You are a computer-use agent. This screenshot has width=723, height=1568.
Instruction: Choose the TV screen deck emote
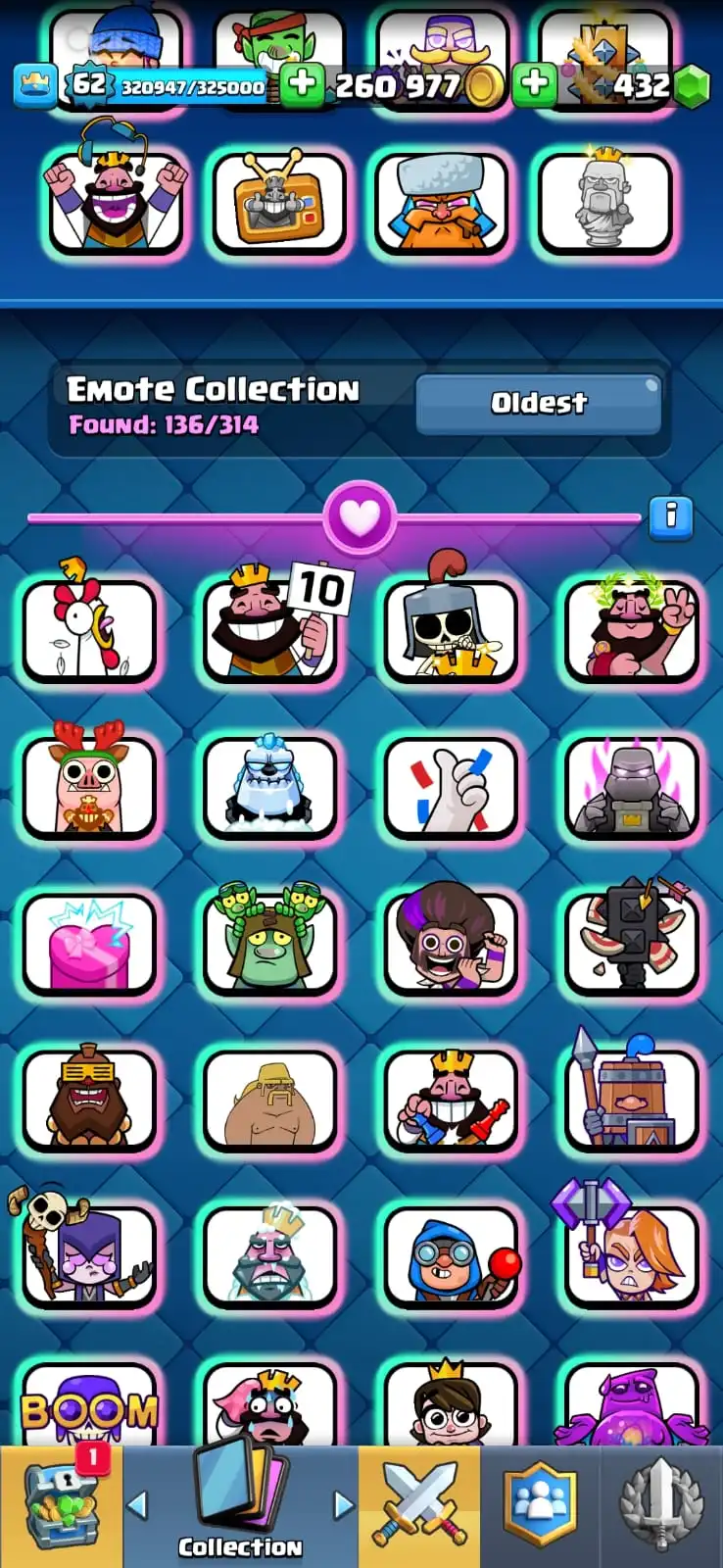click(279, 203)
